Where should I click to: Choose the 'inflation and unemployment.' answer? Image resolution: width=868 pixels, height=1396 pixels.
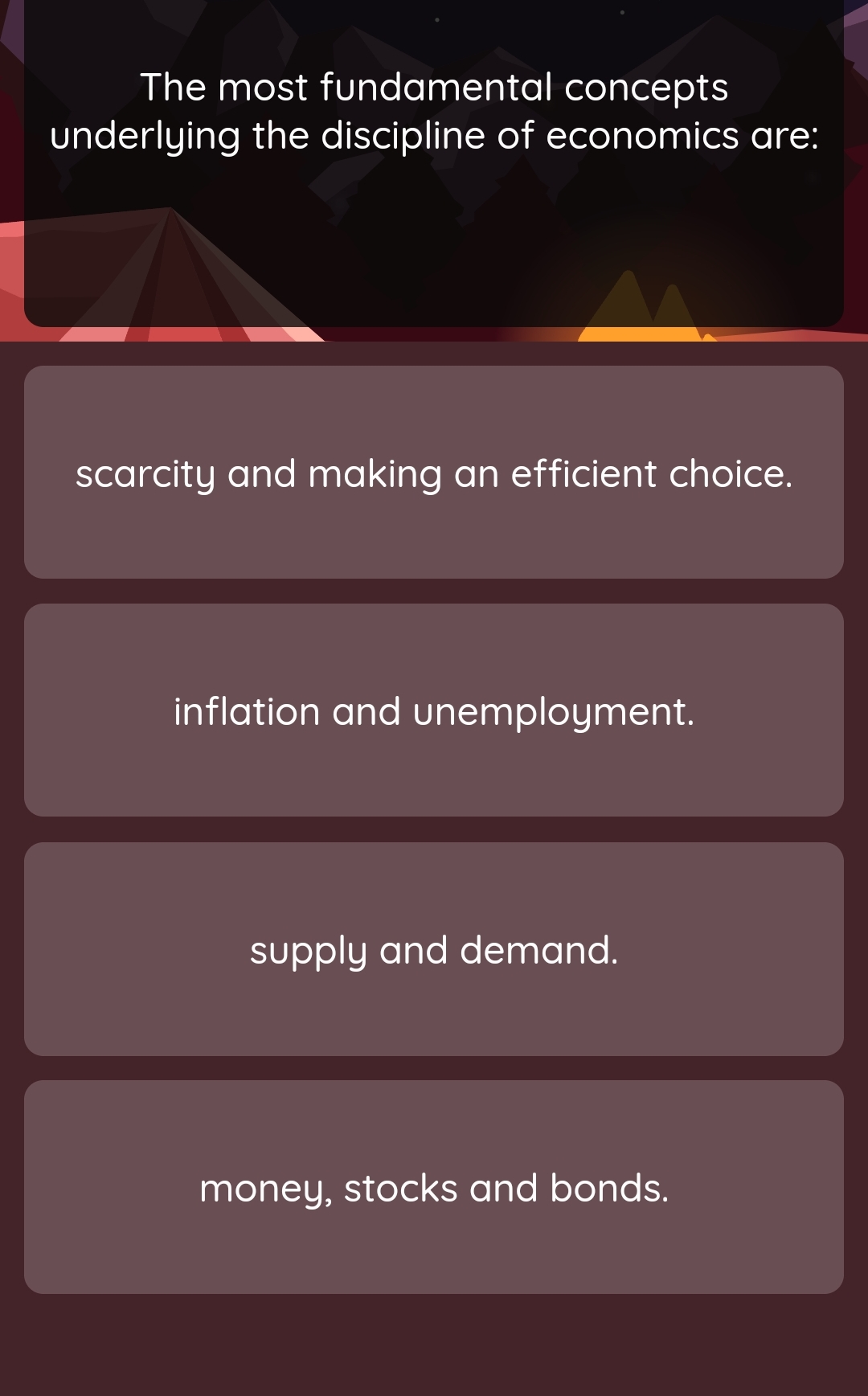[x=434, y=710]
